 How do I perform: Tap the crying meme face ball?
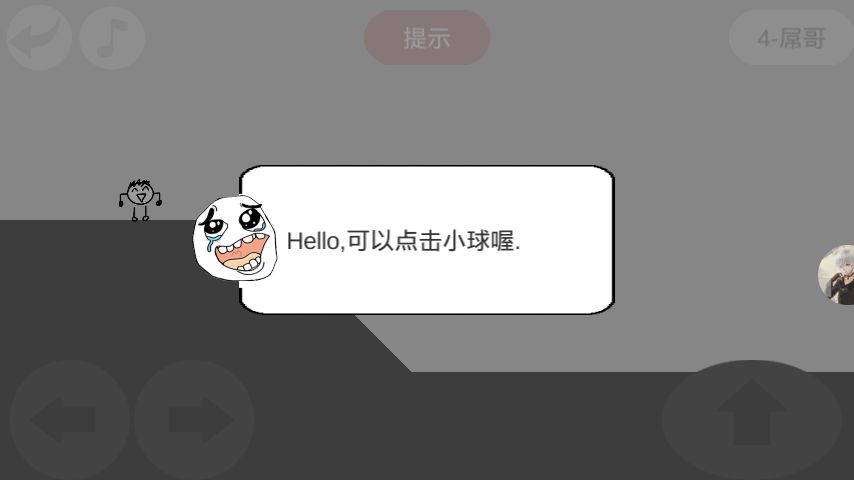(x=236, y=238)
